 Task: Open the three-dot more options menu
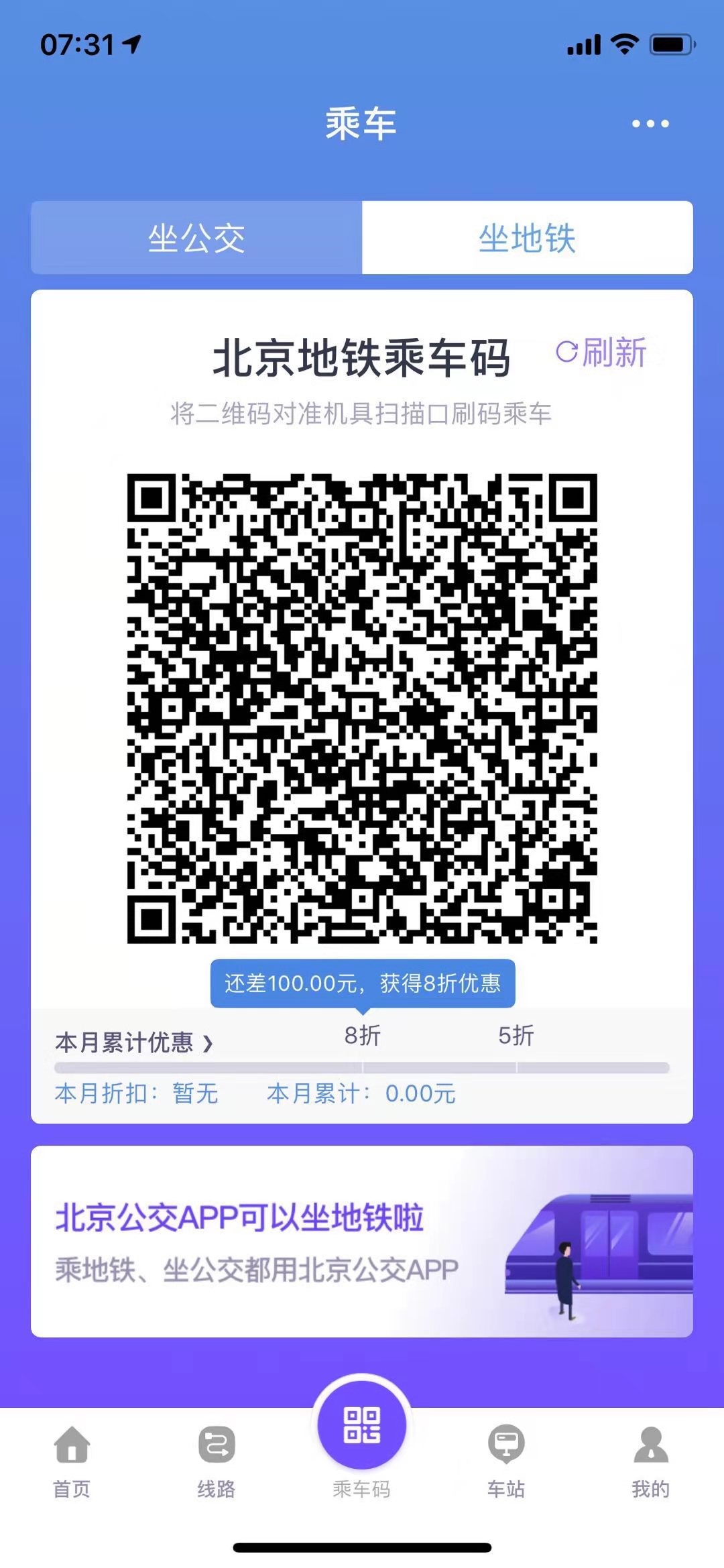(650, 123)
